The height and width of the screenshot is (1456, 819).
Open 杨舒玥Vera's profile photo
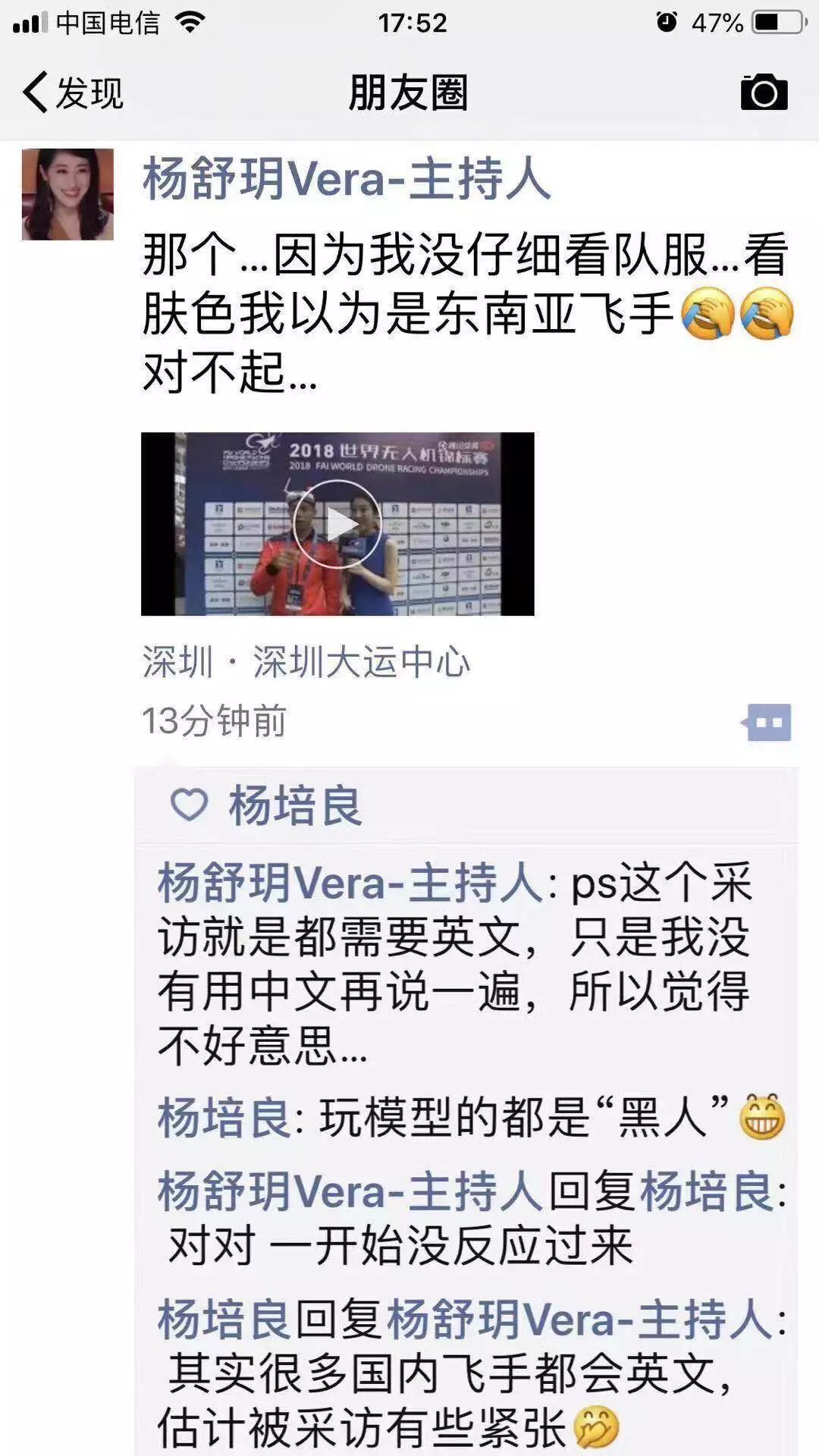[67, 195]
